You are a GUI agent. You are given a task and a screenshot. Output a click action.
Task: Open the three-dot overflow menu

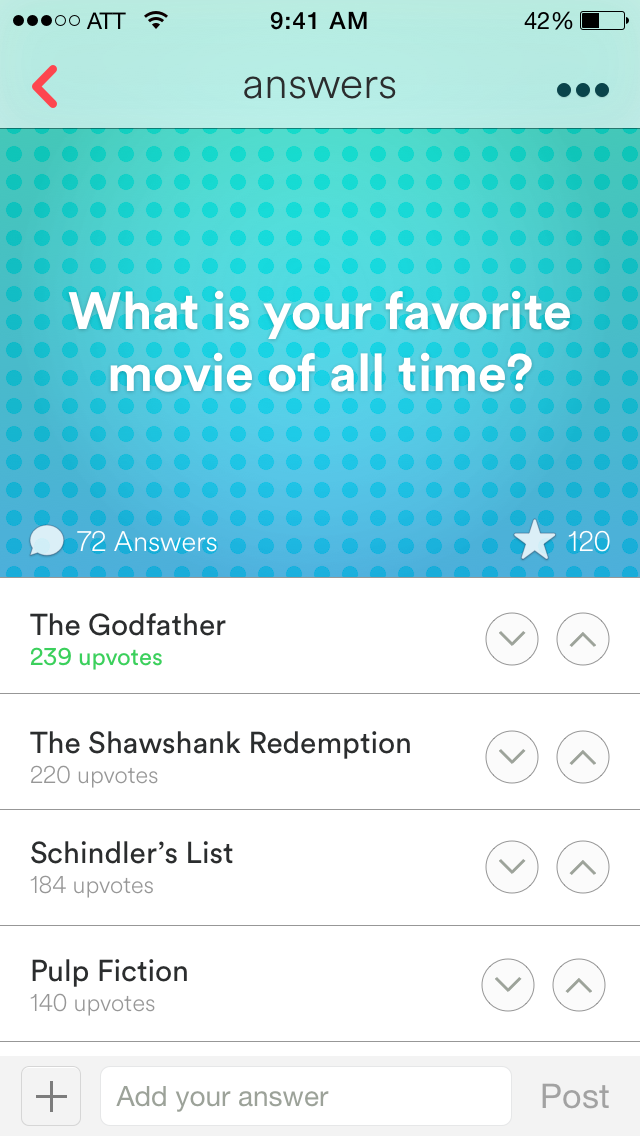[583, 90]
